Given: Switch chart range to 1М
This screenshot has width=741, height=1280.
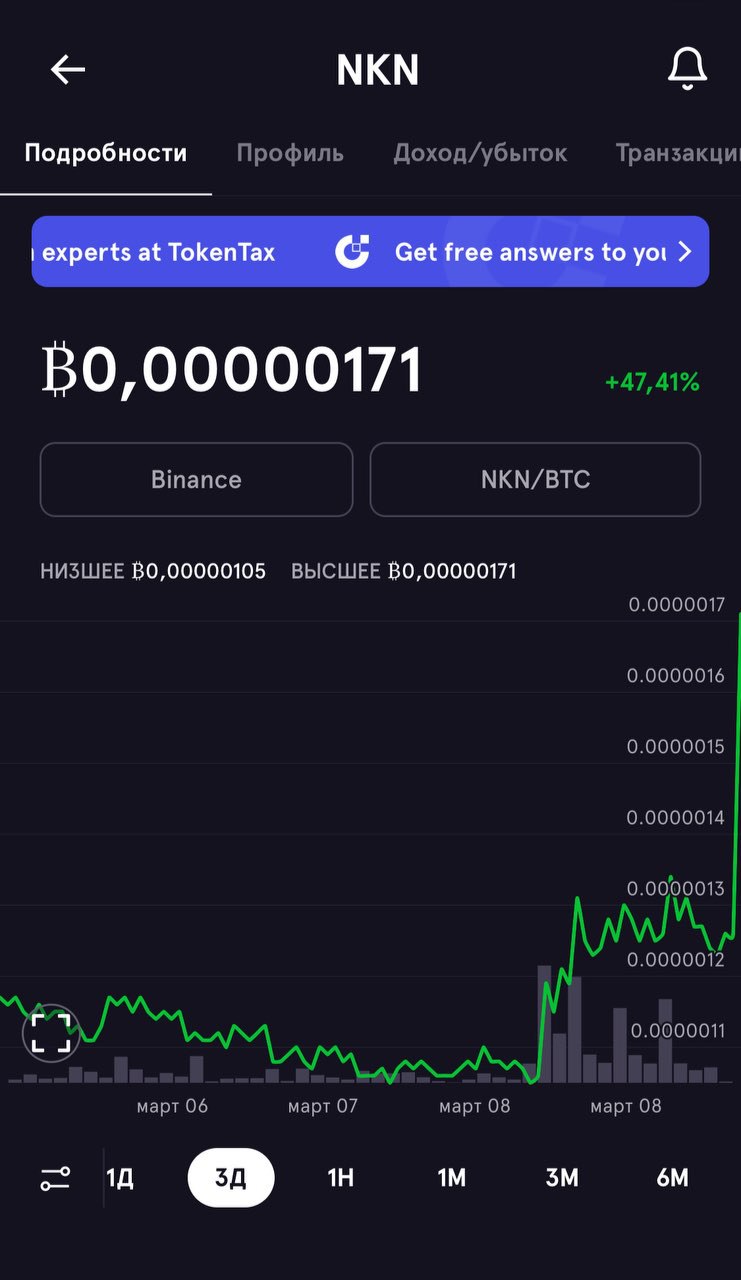Looking at the screenshot, I should click(452, 1178).
